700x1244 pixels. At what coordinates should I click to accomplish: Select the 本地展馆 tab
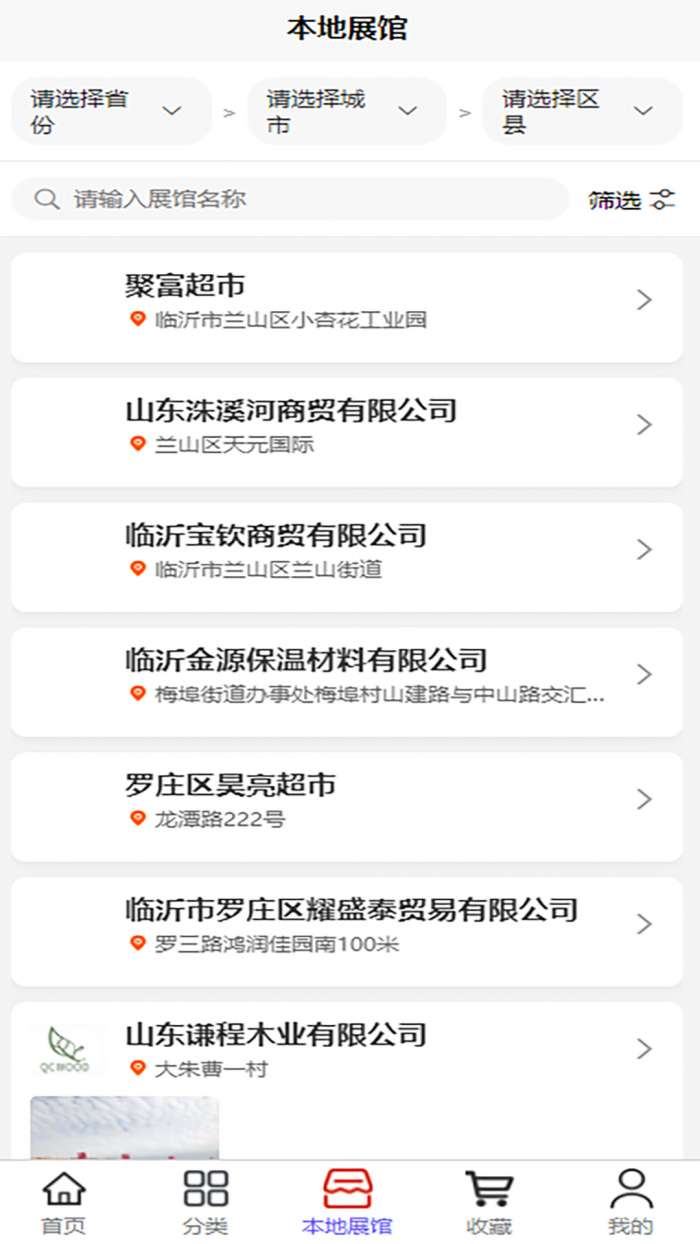pyautogui.click(x=347, y=1202)
